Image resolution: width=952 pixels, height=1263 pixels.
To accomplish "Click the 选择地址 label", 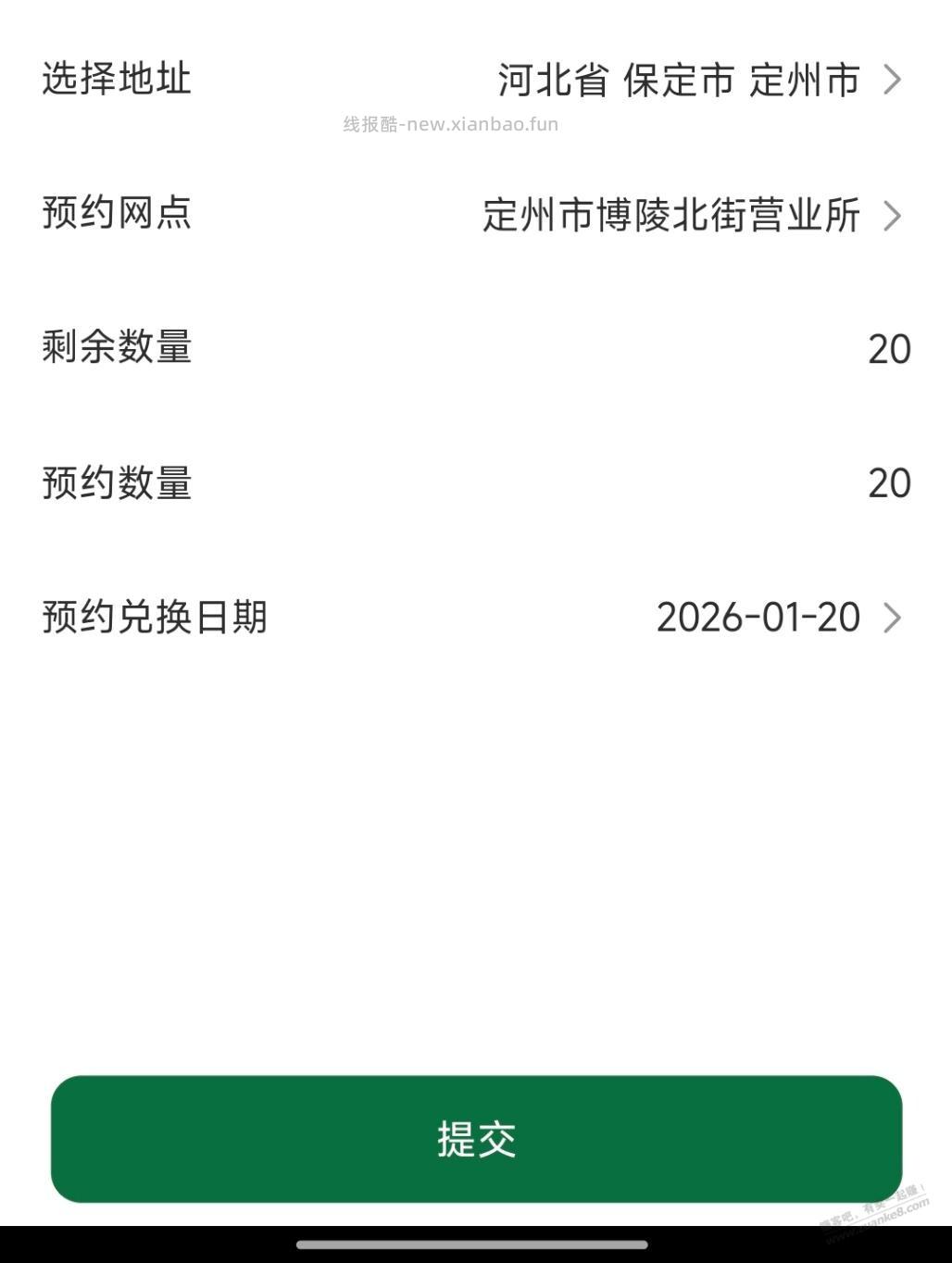I will [116, 81].
